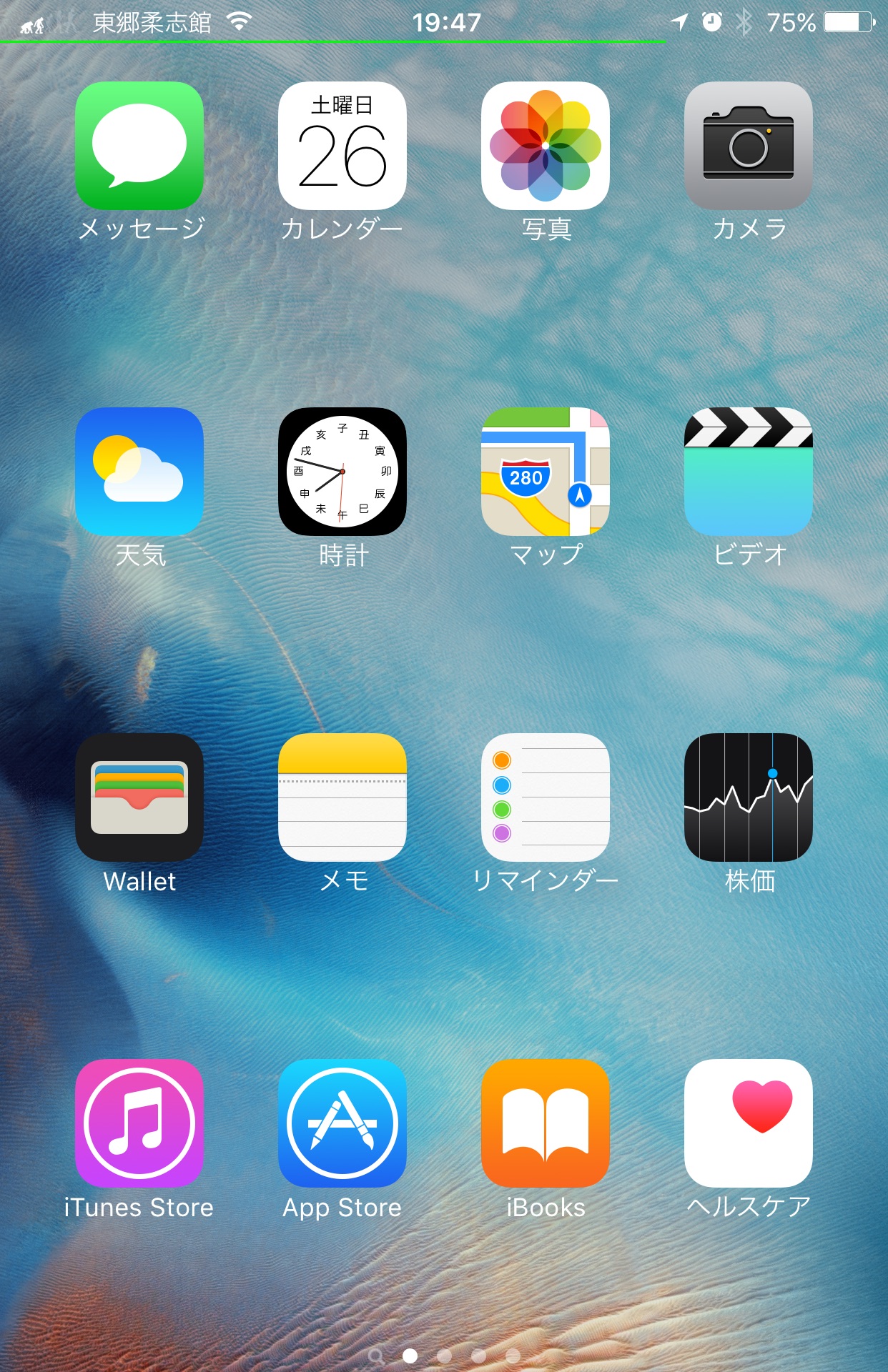Launch the 写真 app

(x=545, y=146)
